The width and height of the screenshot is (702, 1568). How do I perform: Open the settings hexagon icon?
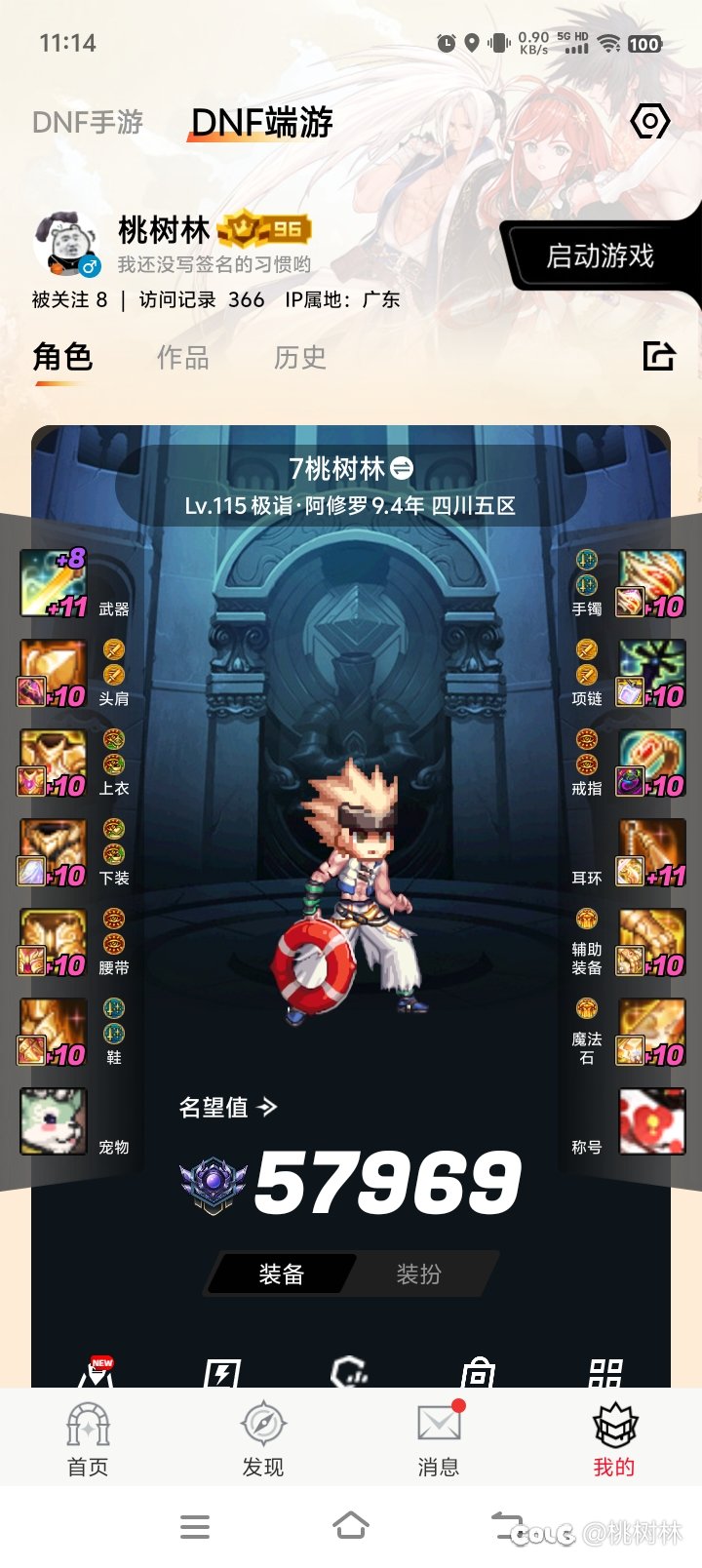click(x=649, y=122)
